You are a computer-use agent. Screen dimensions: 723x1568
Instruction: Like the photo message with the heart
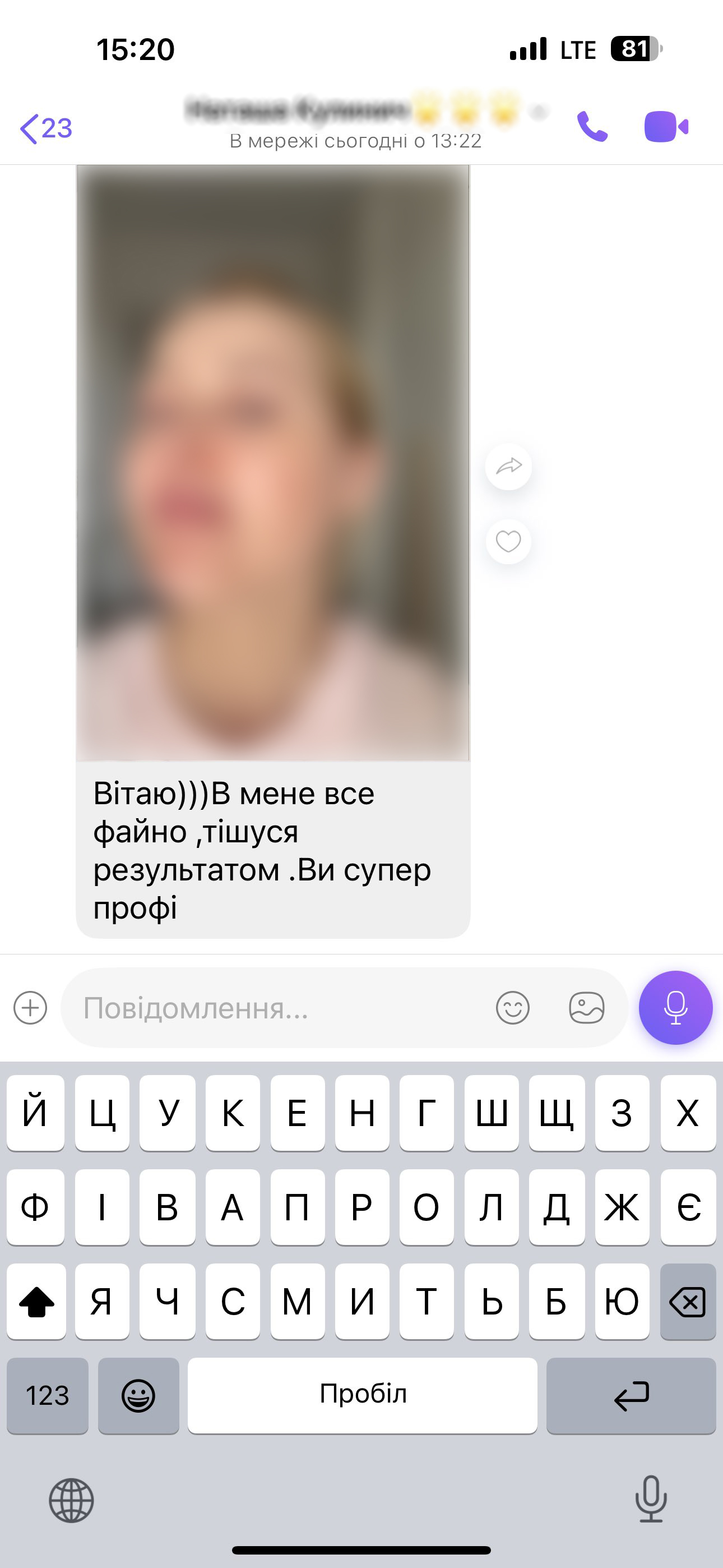(x=508, y=541)
